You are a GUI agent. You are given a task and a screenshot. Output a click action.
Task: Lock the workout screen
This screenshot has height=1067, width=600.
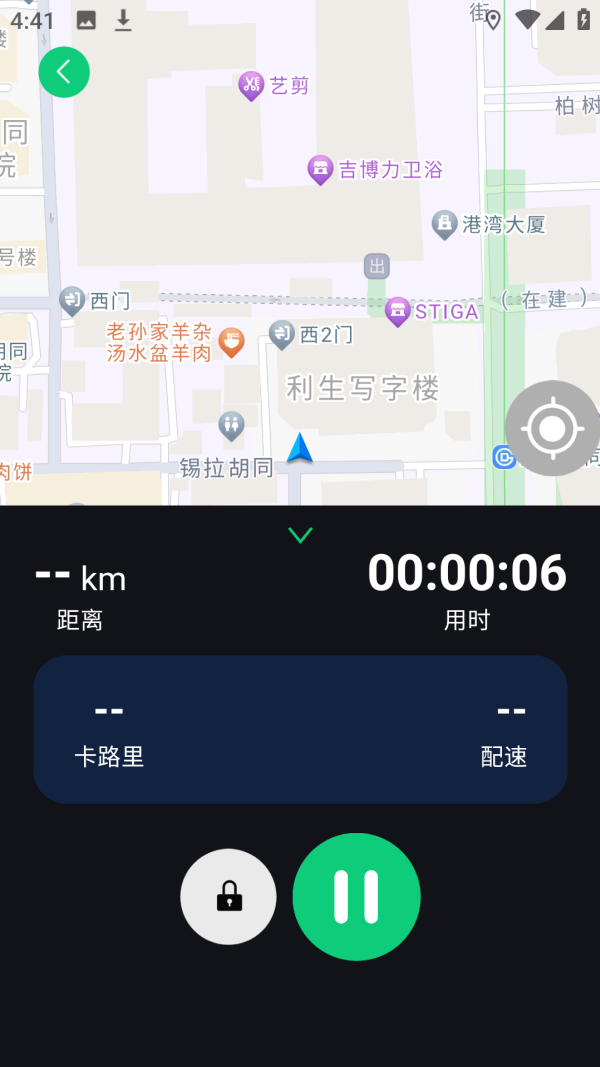click(229, 896)
